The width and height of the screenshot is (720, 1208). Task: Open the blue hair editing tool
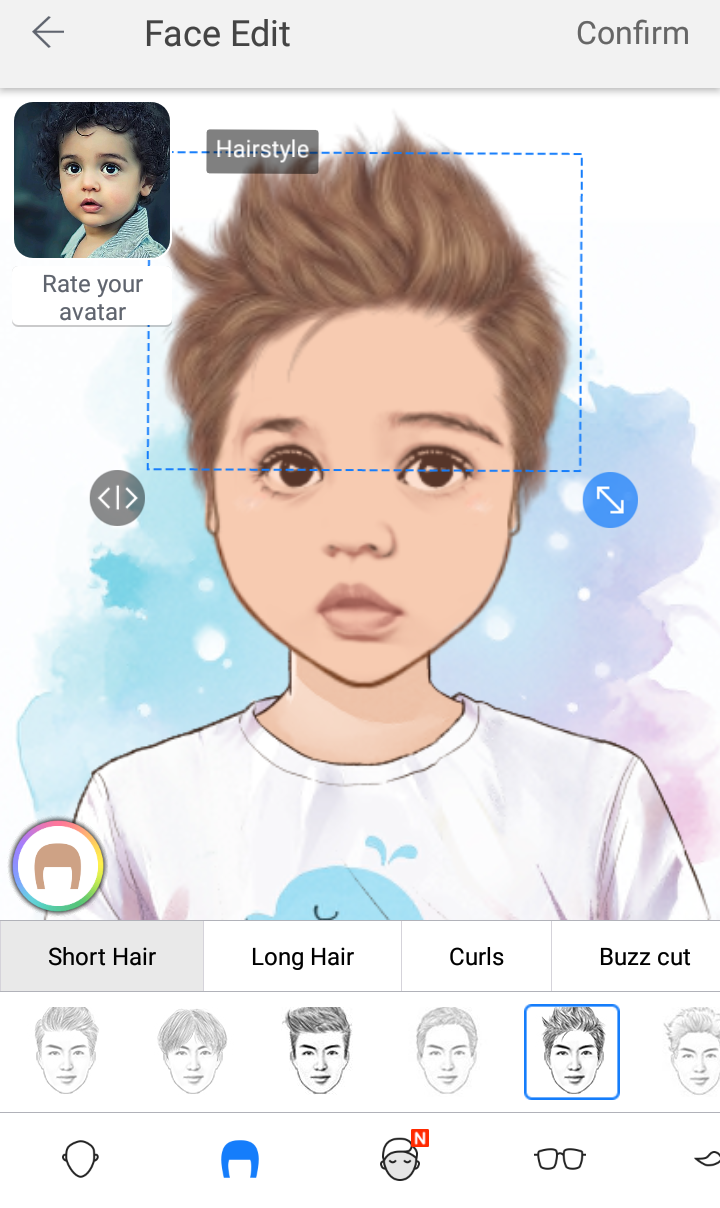coord(240,1160)
